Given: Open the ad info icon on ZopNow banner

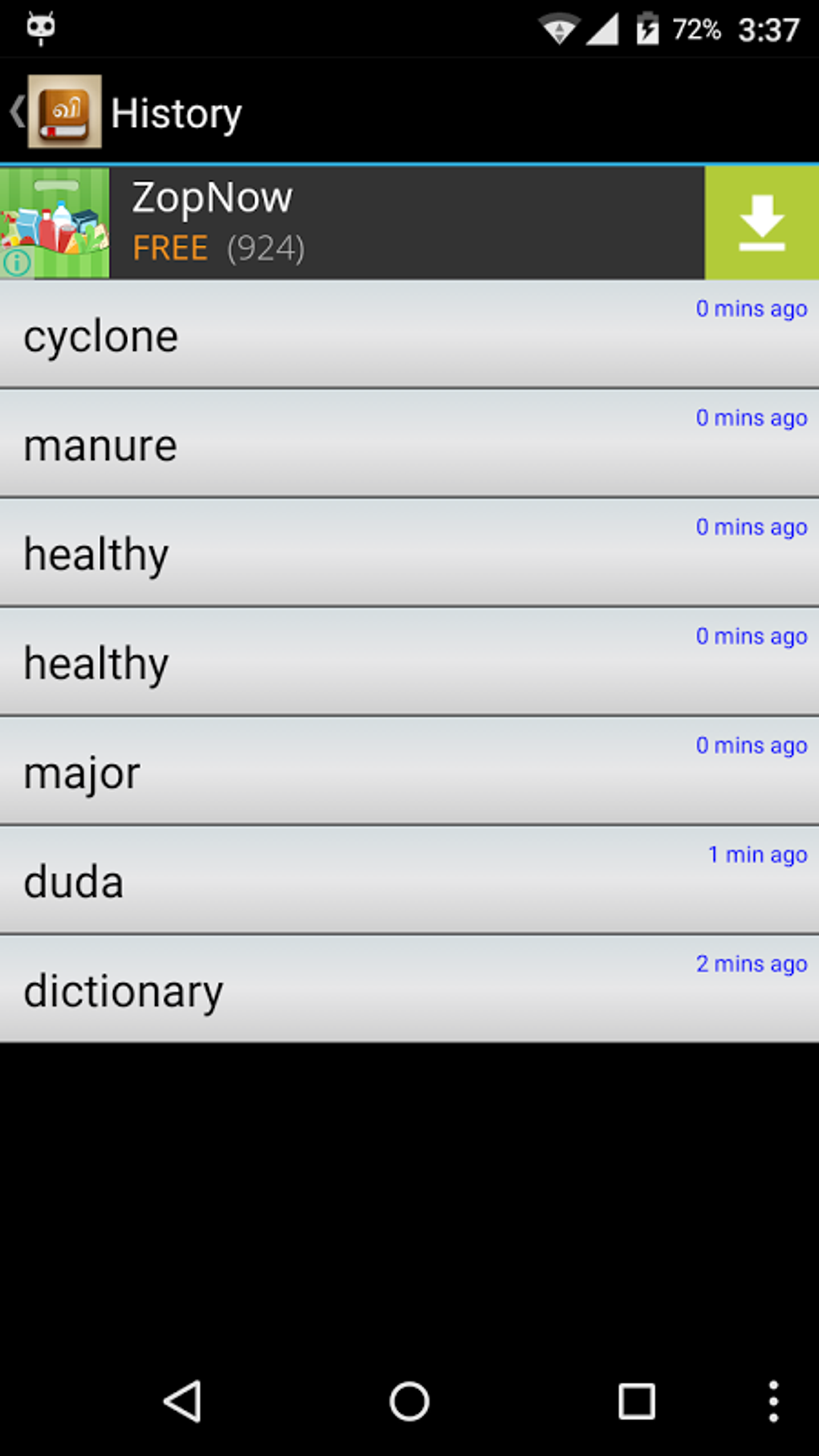Looking at the screenshot, I should coord(17,263).
